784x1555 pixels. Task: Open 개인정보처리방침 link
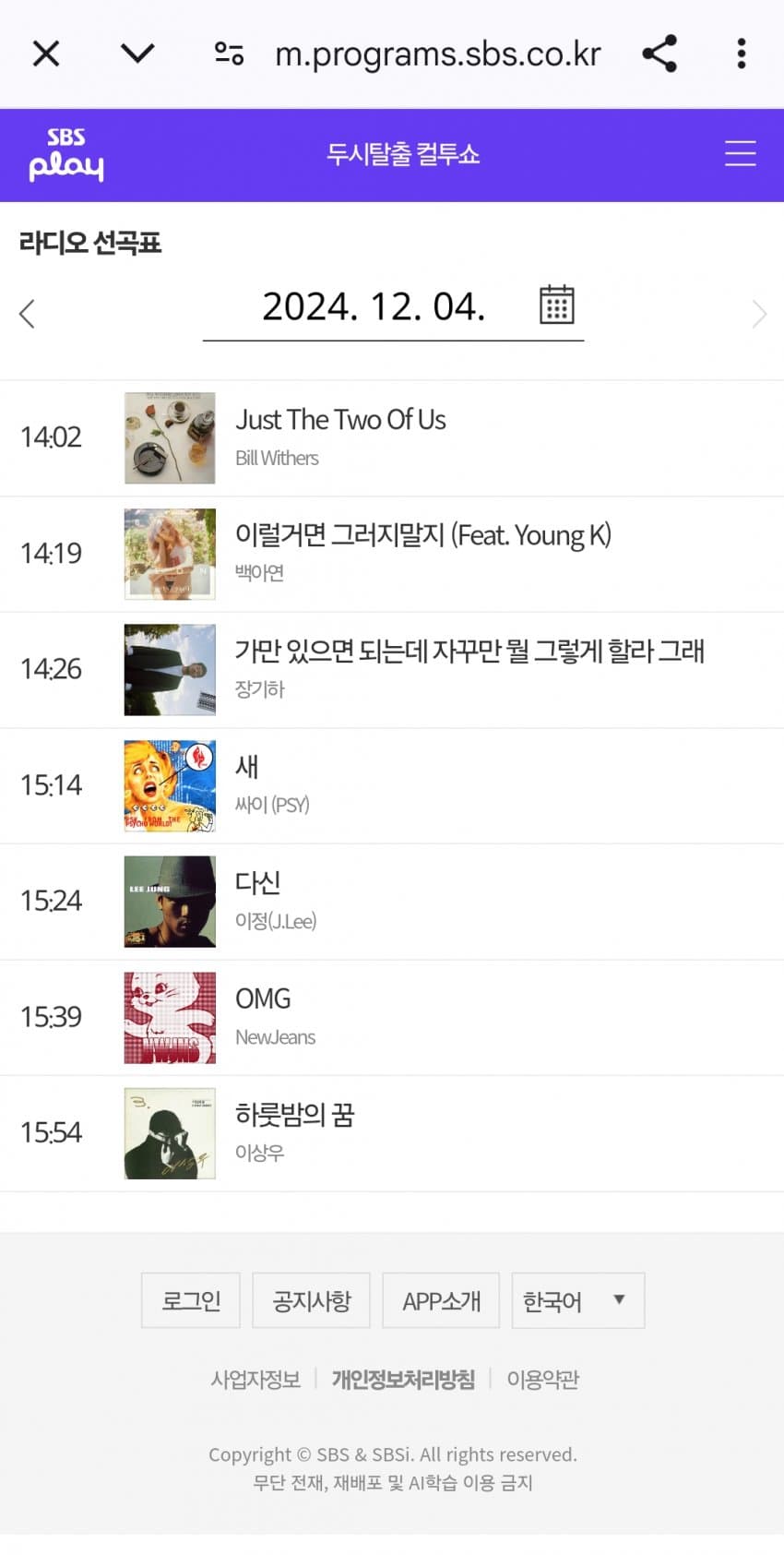click(x=403, y=1380)
